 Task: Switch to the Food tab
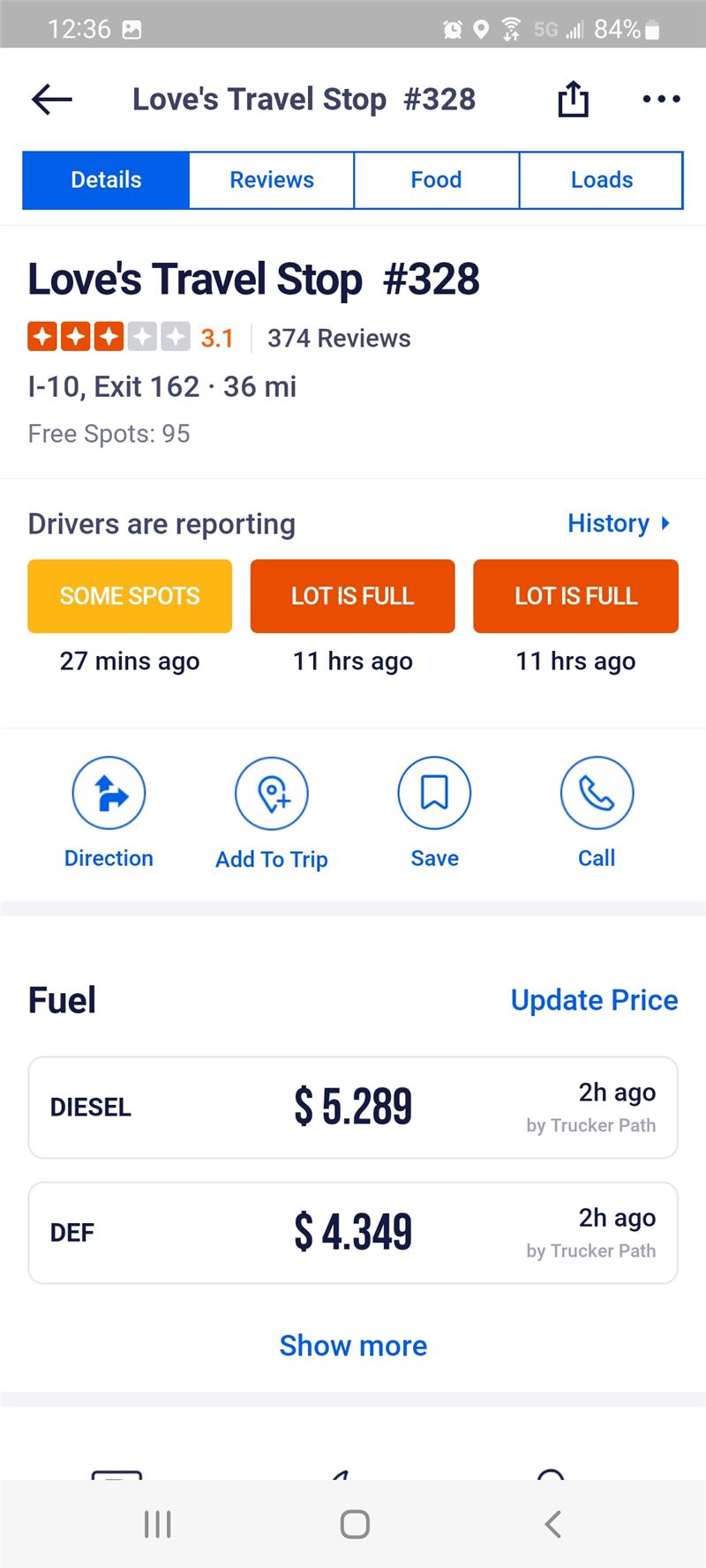(x=437, y=180)
